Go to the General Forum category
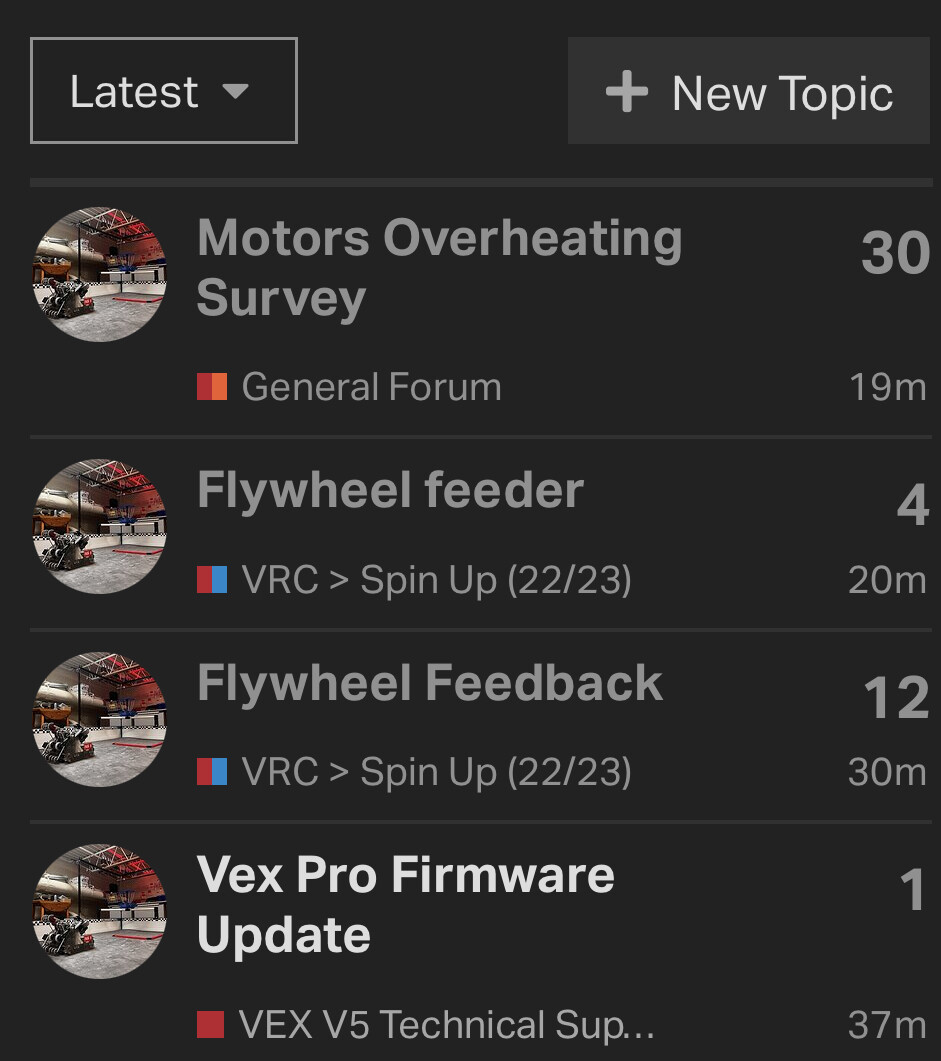 click(x=370, y=387)
